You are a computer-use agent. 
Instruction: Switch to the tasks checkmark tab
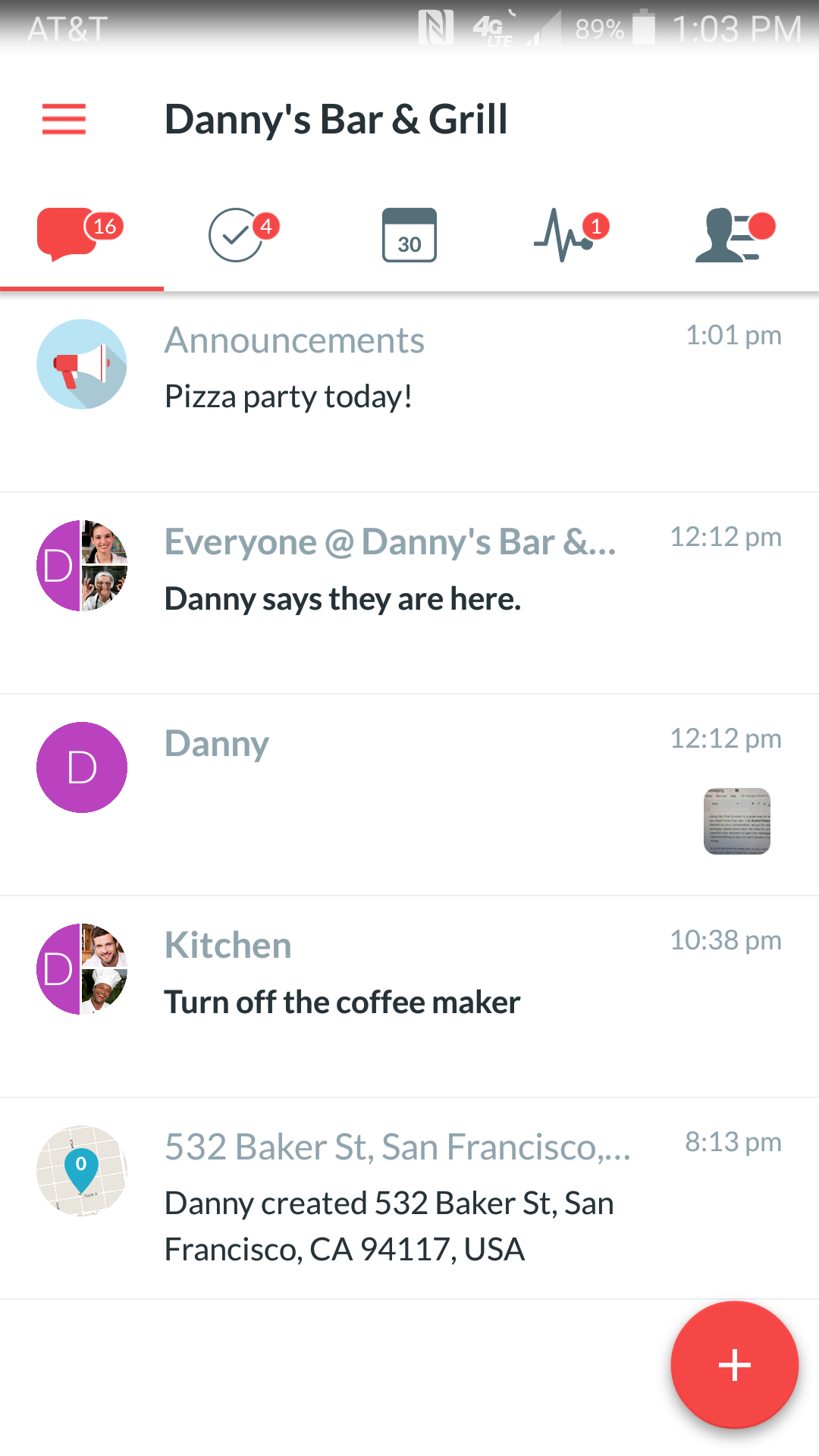click(x=244, y=235)
